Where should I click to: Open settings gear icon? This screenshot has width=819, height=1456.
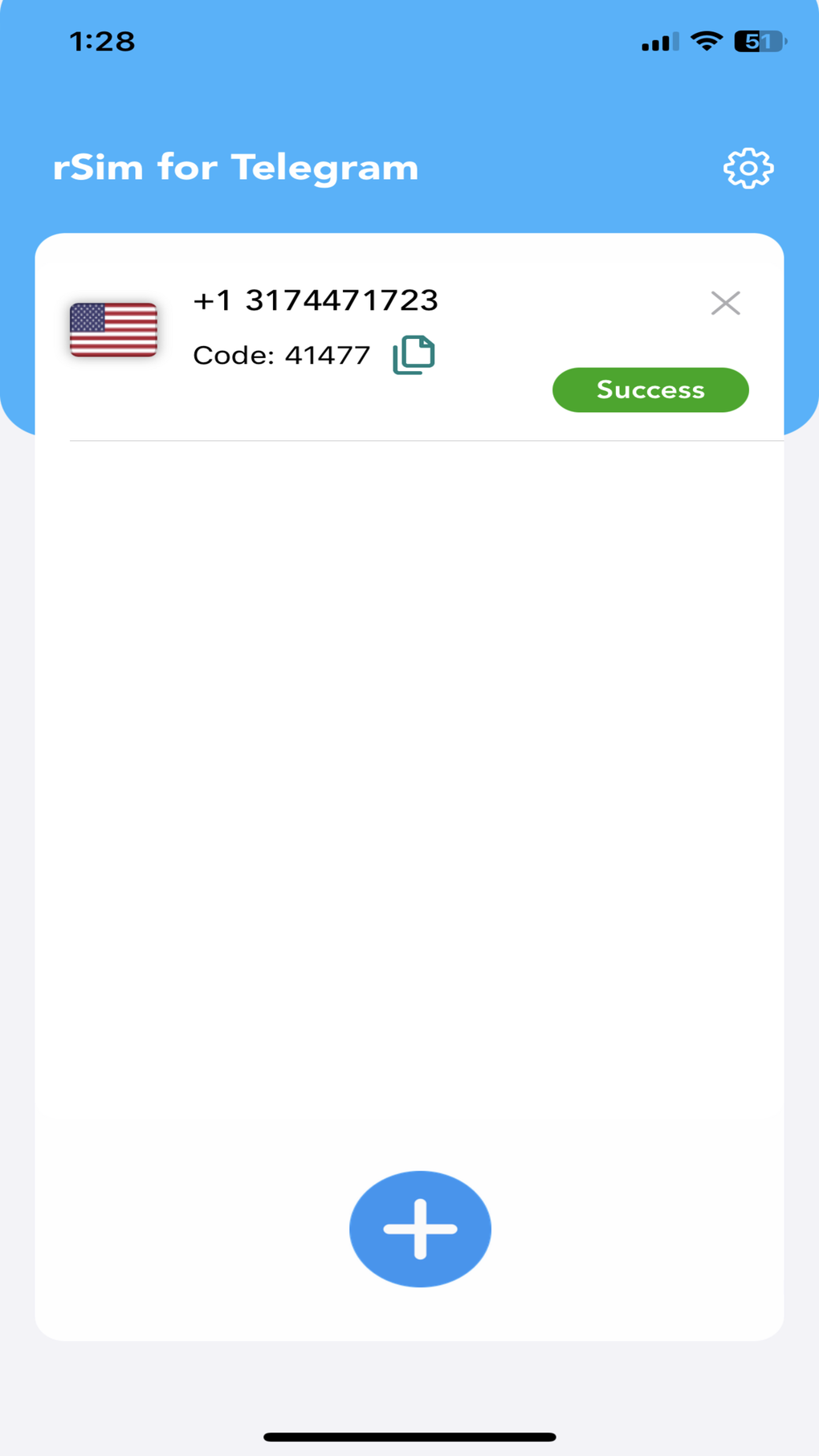coord(748,168)
